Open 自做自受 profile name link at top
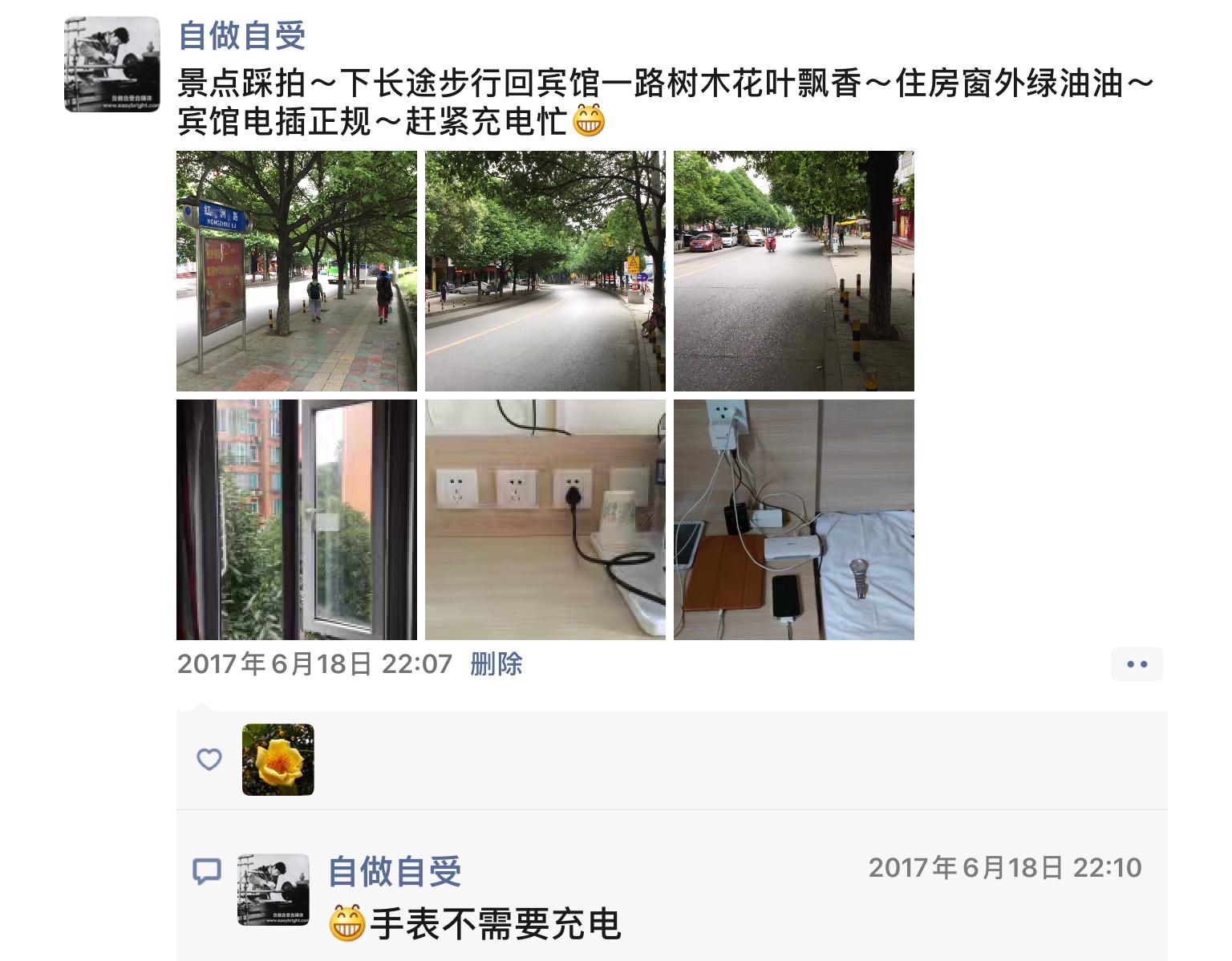Screen dimensions: 1232x961 pos(241,35)
